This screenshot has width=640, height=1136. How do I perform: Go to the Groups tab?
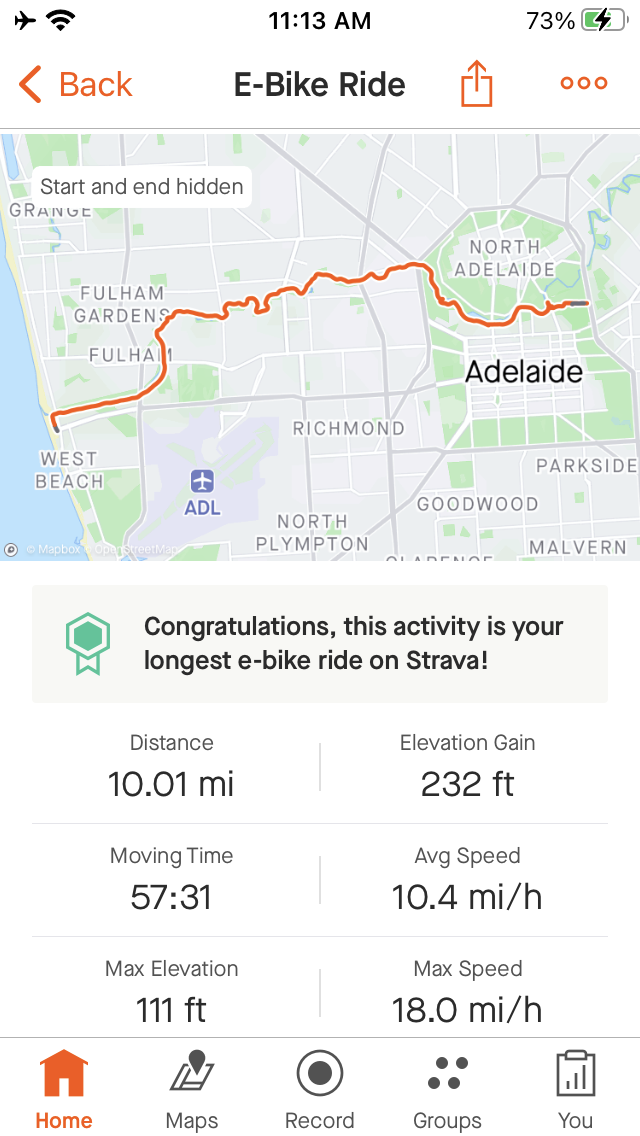click(x=448, y=1088)
